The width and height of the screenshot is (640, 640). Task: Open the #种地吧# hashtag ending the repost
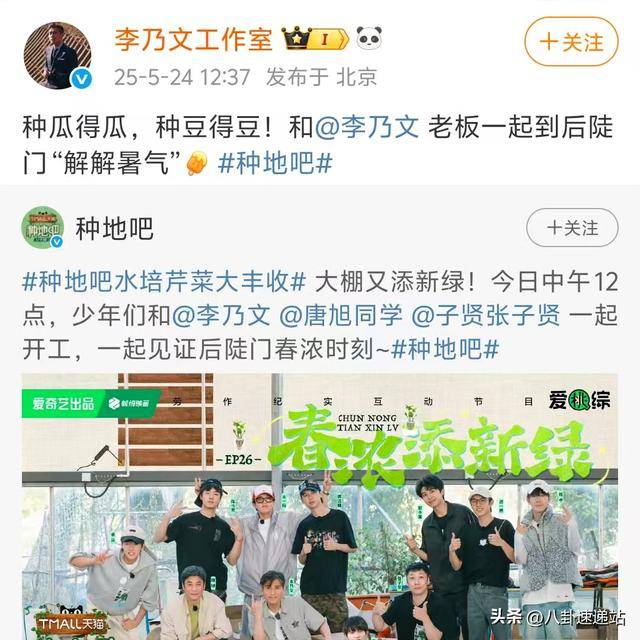tap(445, 348)
